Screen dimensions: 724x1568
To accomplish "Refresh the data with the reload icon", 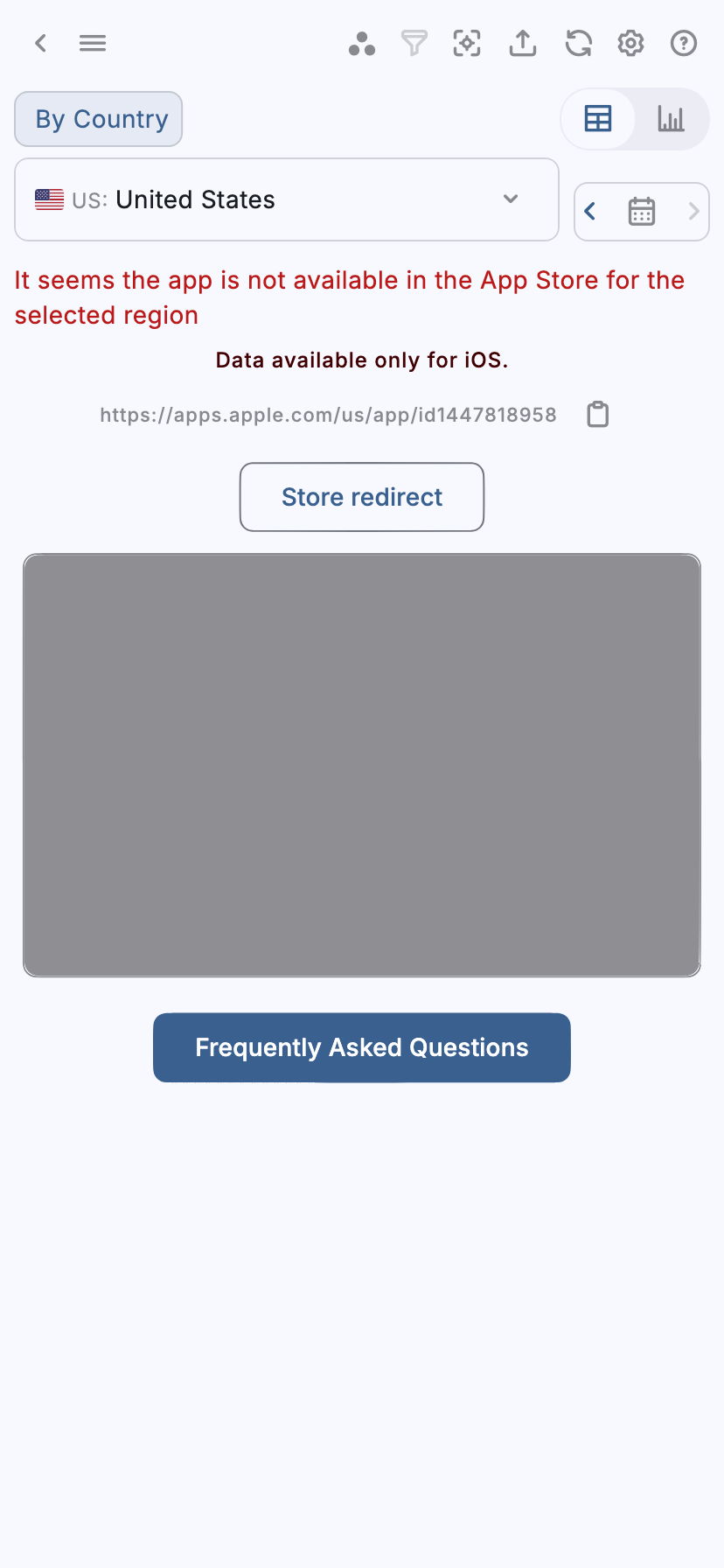I will pyautogui.click(x=578, y=43).
